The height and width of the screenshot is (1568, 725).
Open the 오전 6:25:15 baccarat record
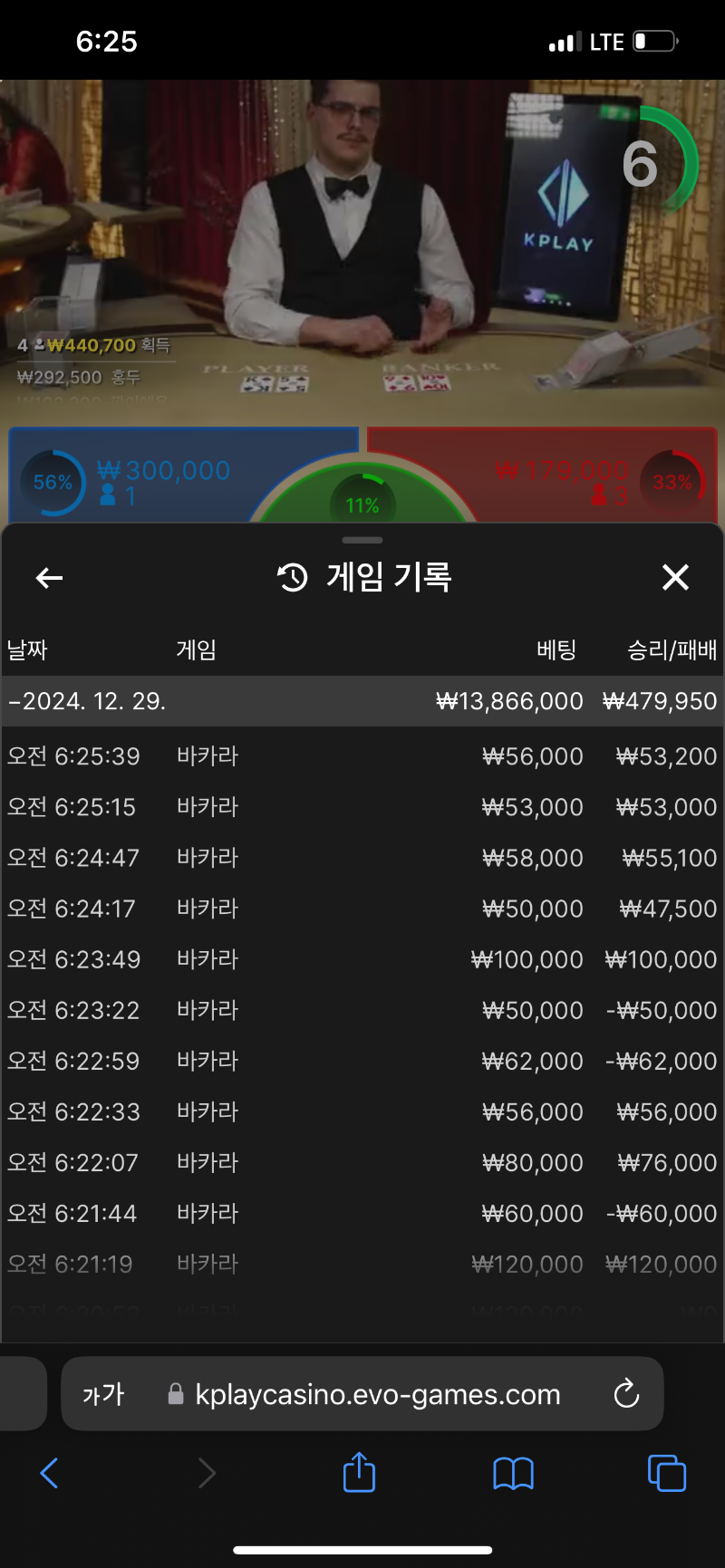tap(362, 806)
